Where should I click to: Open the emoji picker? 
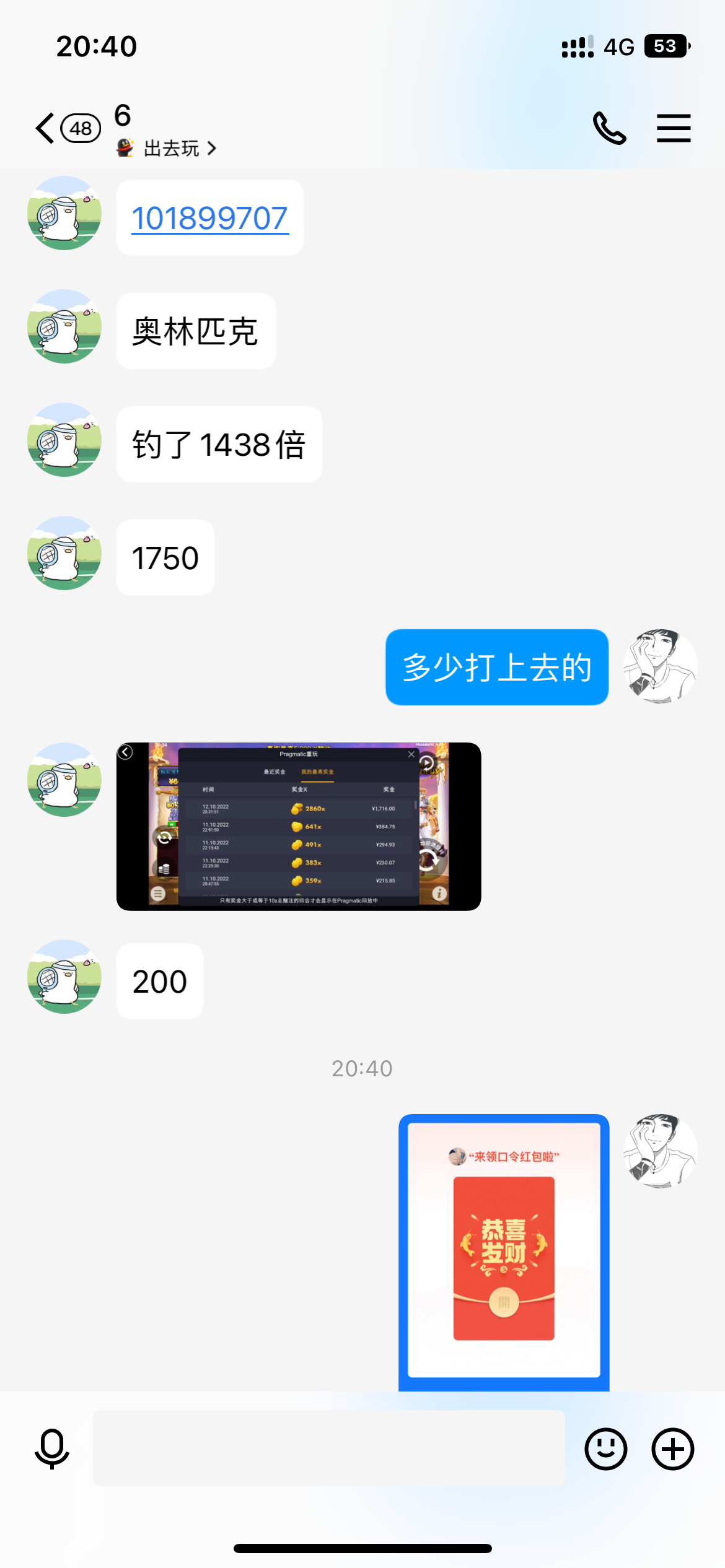pyautogui.click(x=605, y=1449)
